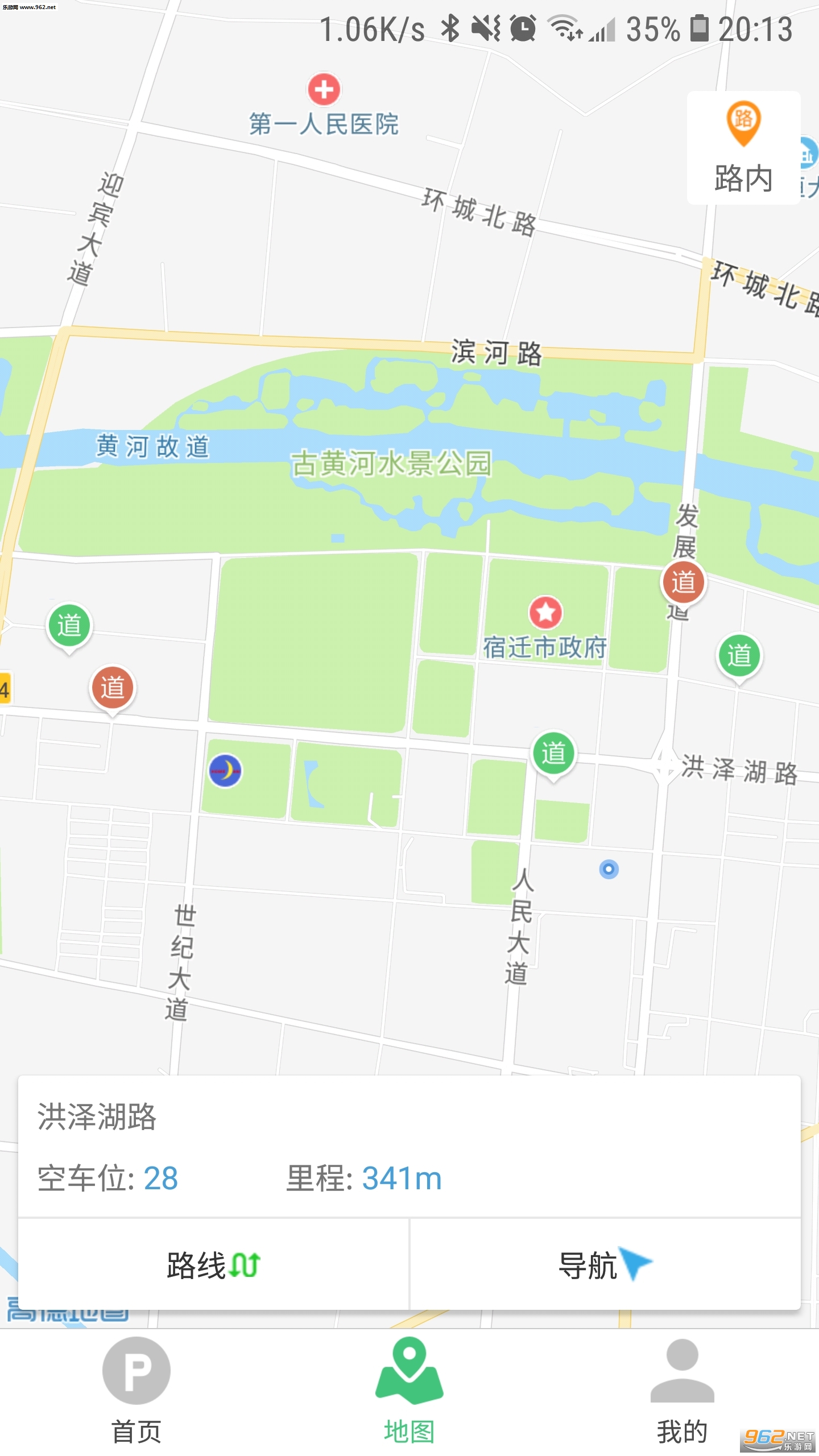Screen dimensions: 819x1456
Task: Show 路线 route to 洪泽湖路 parking
Action: 213,1265
